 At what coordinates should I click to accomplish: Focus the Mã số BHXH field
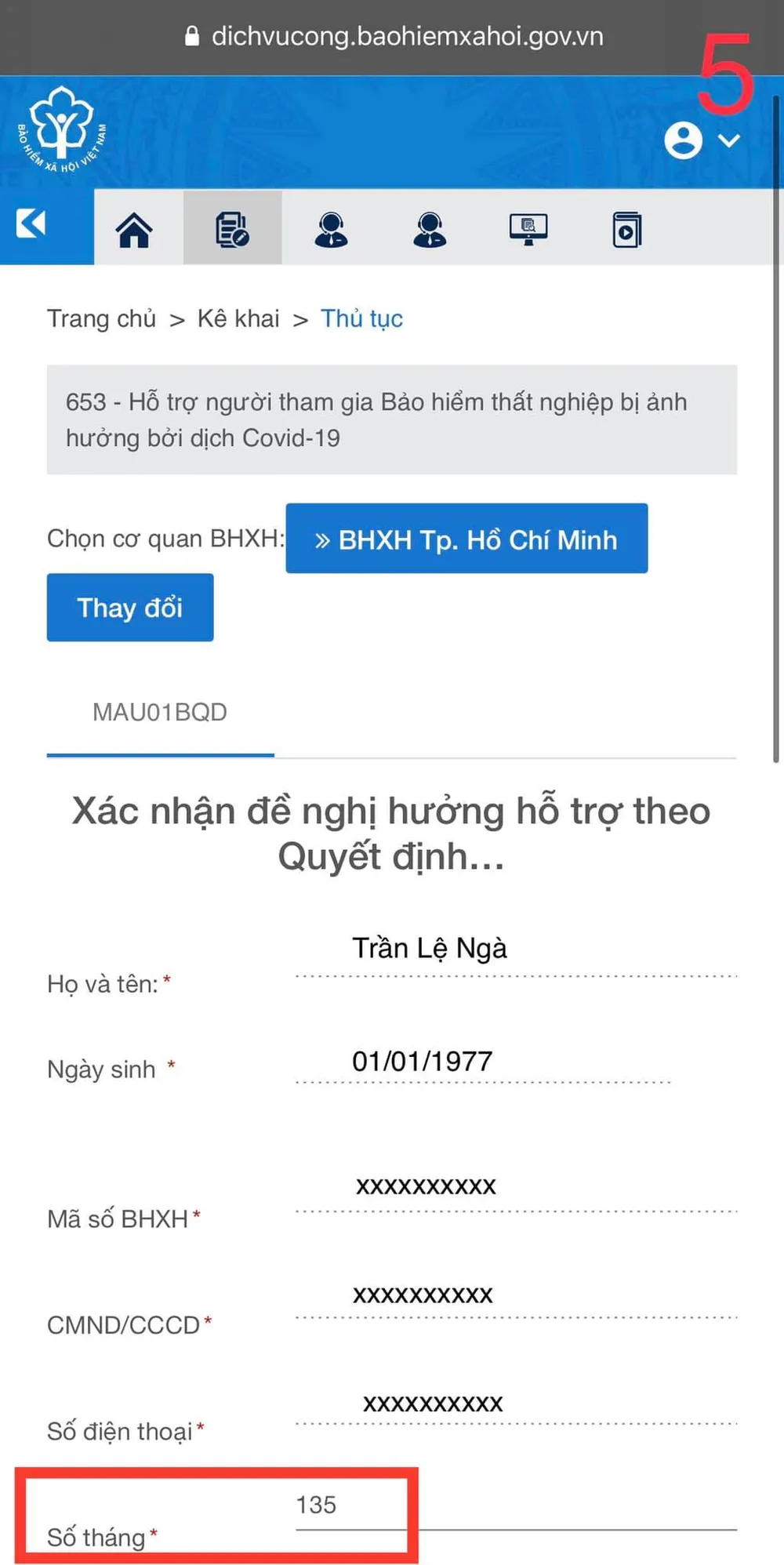515,1188
